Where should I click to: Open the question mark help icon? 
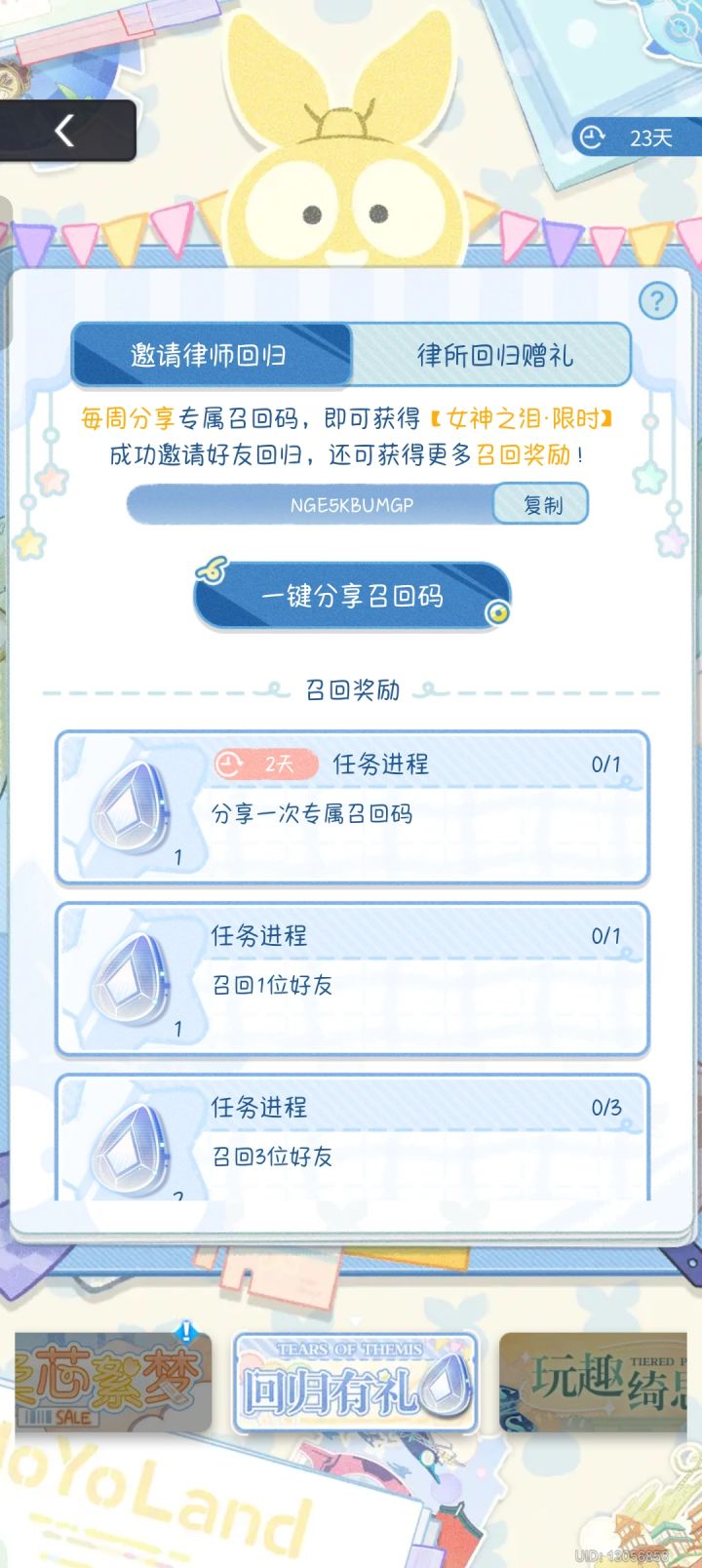coord(659,302)
